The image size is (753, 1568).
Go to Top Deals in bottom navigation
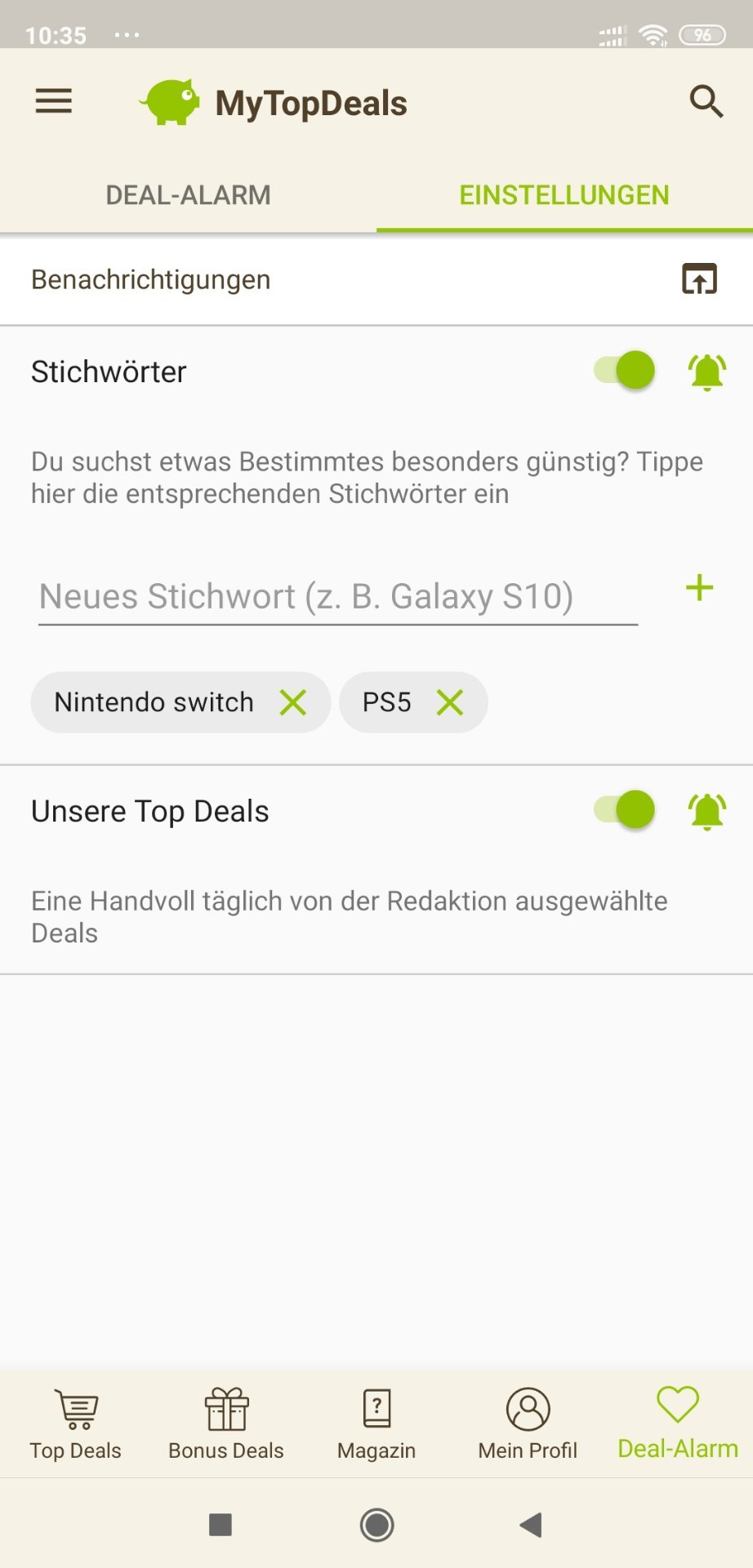(76, 1424)
